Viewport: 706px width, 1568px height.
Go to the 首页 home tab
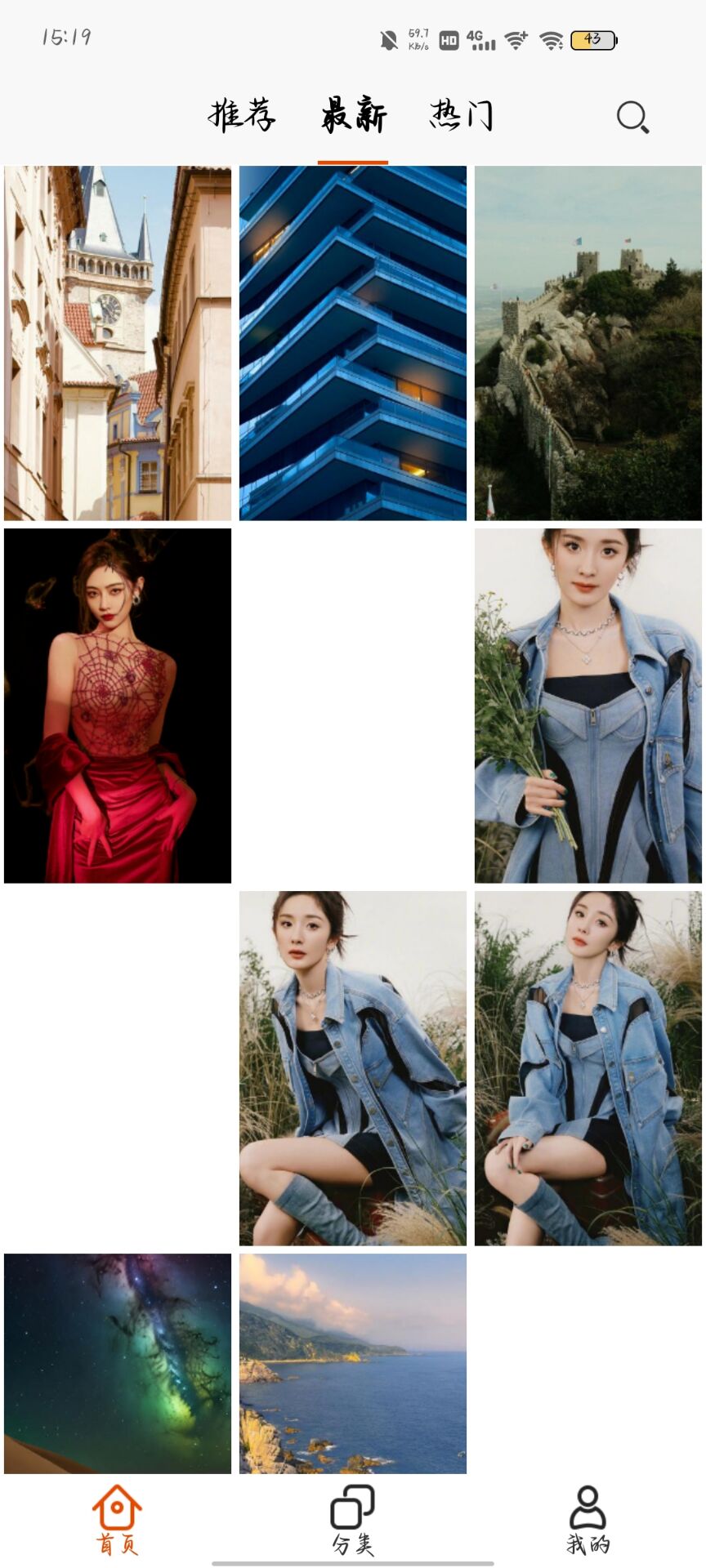(118, 1519)
